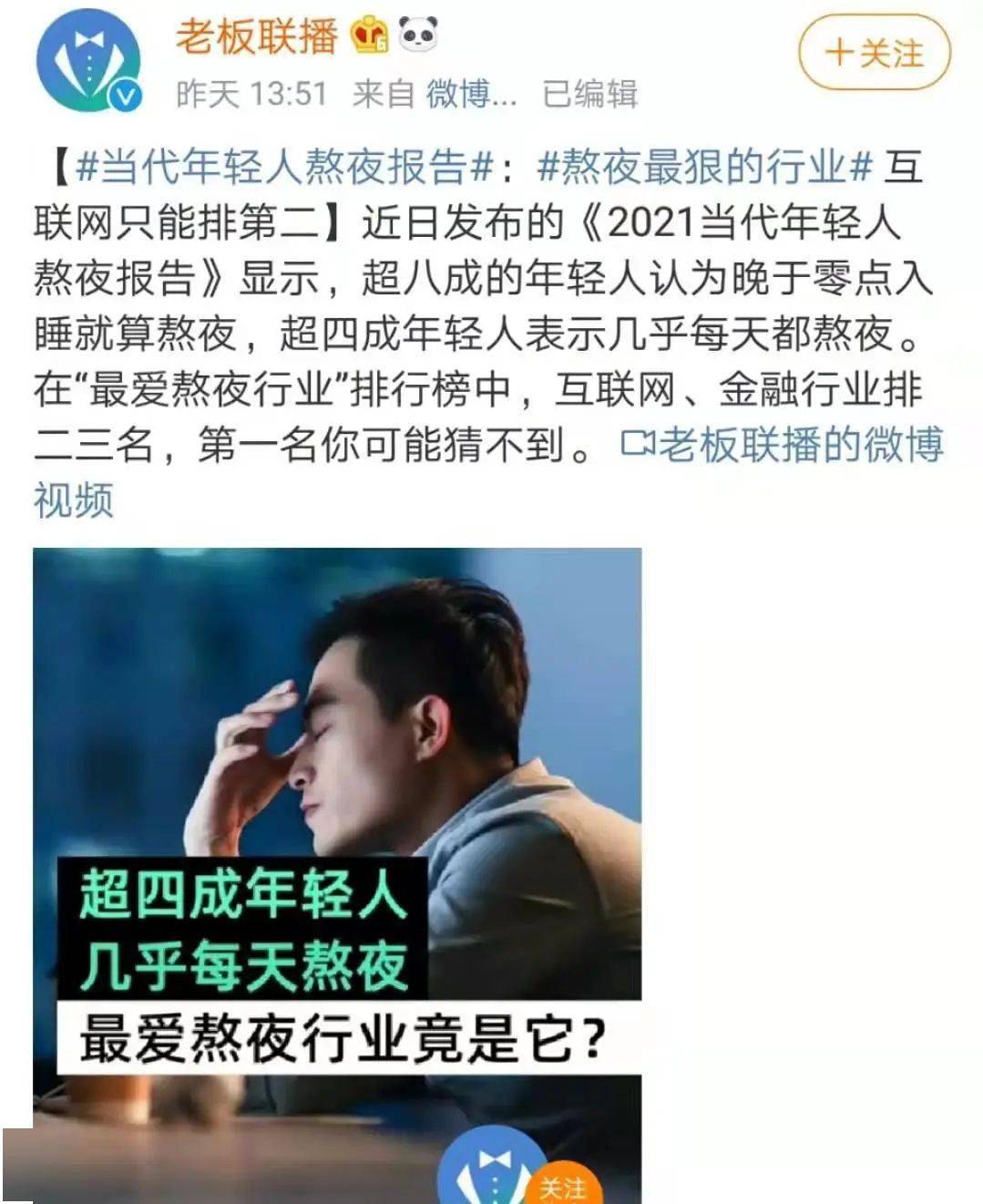Open the 老板联播 username link
Image resolution: width=983 pixels, height=1204 pixels.
(x=256, y=36)
